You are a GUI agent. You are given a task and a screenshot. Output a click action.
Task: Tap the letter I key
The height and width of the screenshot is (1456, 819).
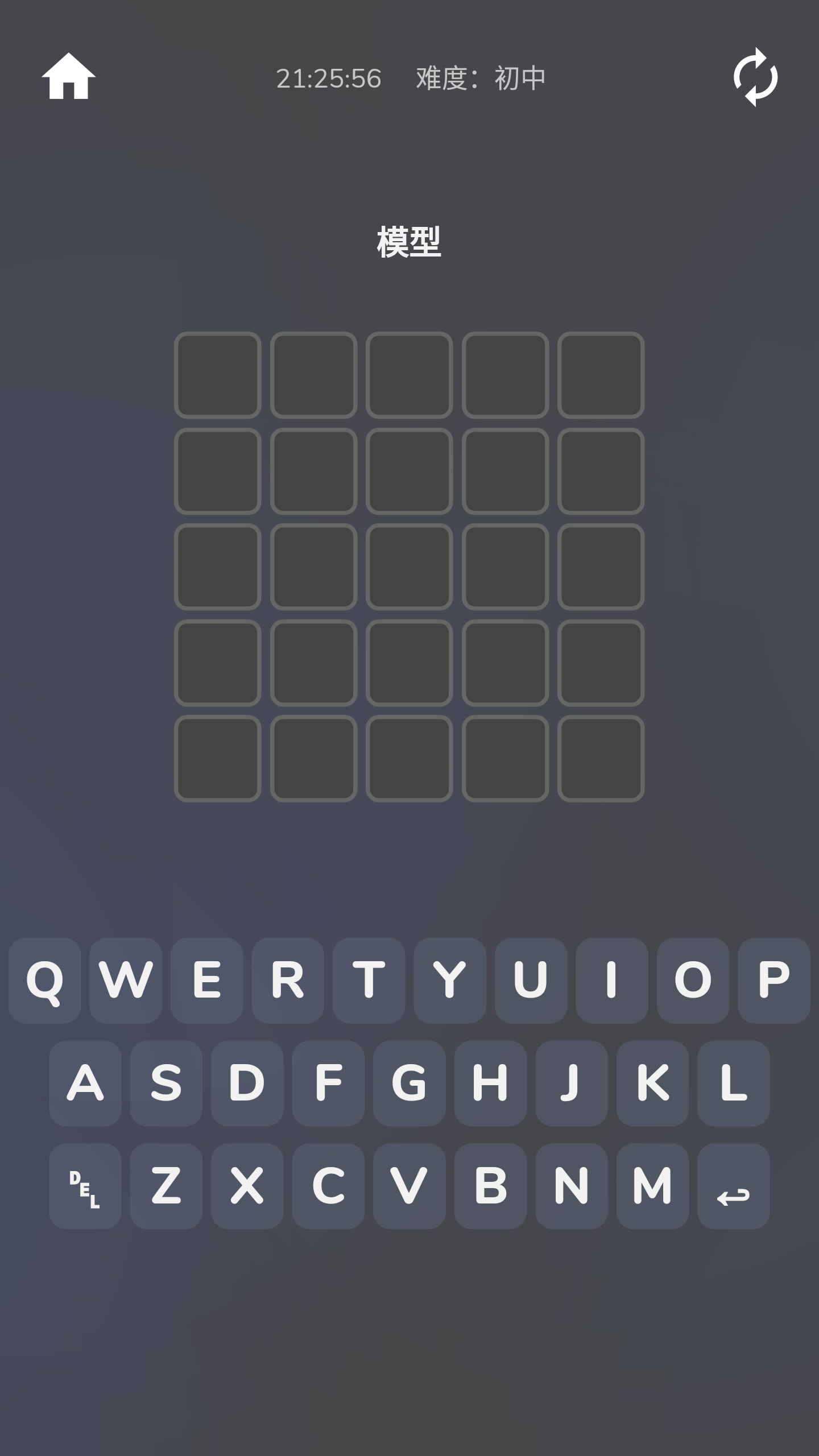pyautogui.click(x=611, y=981)
